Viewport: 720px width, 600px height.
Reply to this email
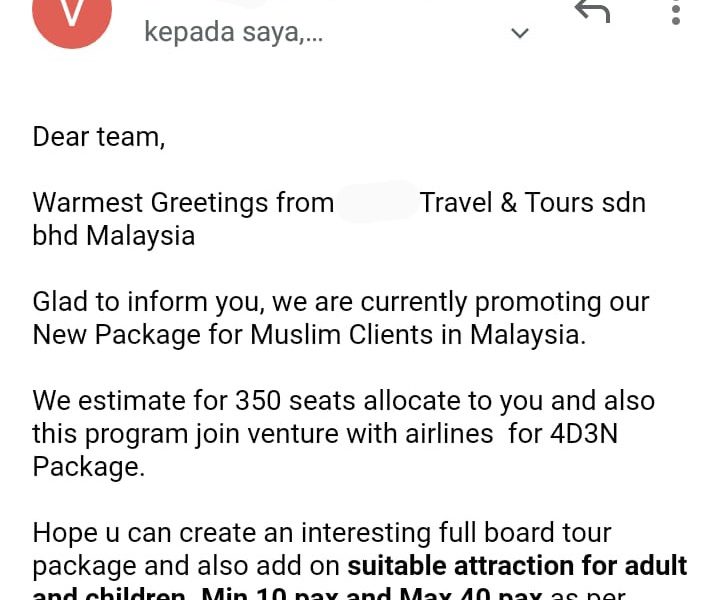pos(592,12)
